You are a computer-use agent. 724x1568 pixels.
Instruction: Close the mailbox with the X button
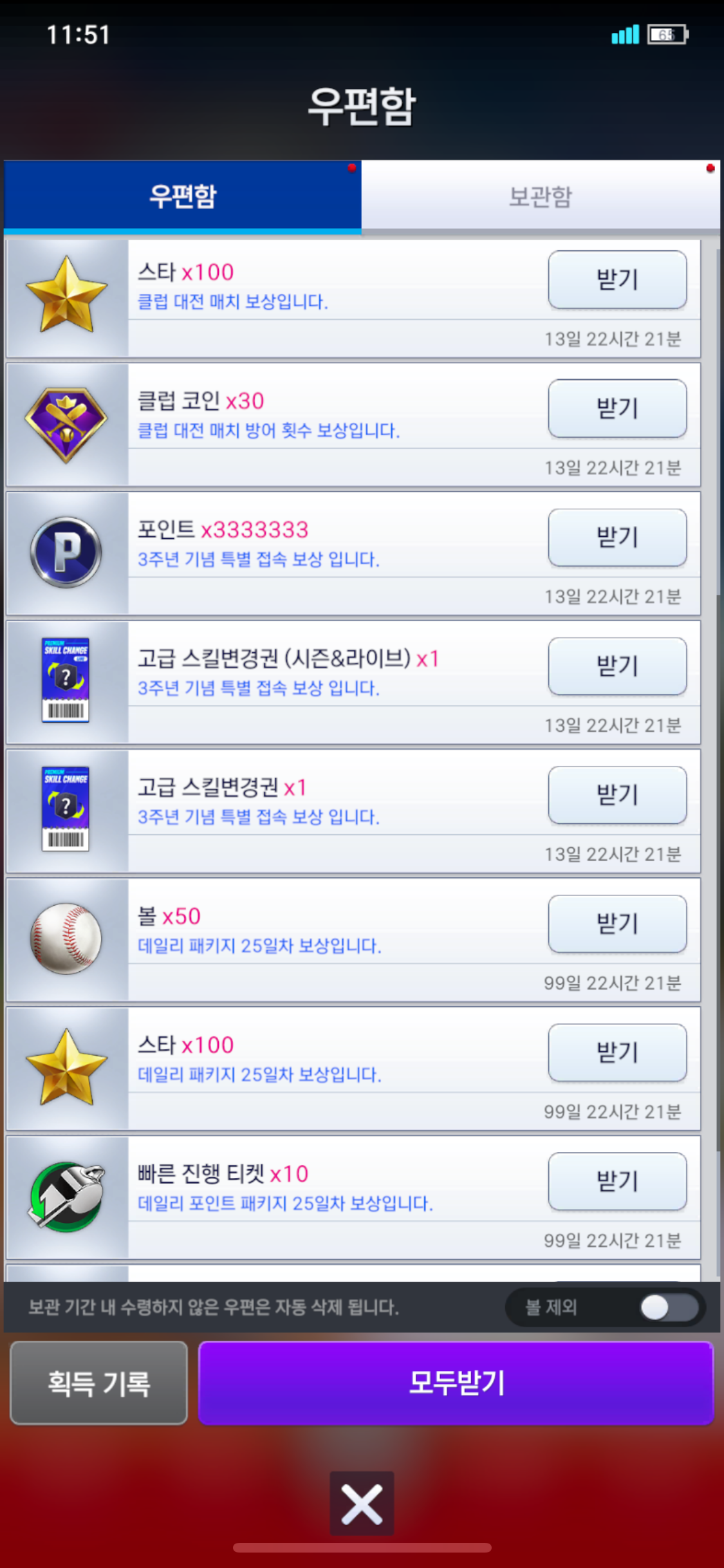click(362, 1504)
